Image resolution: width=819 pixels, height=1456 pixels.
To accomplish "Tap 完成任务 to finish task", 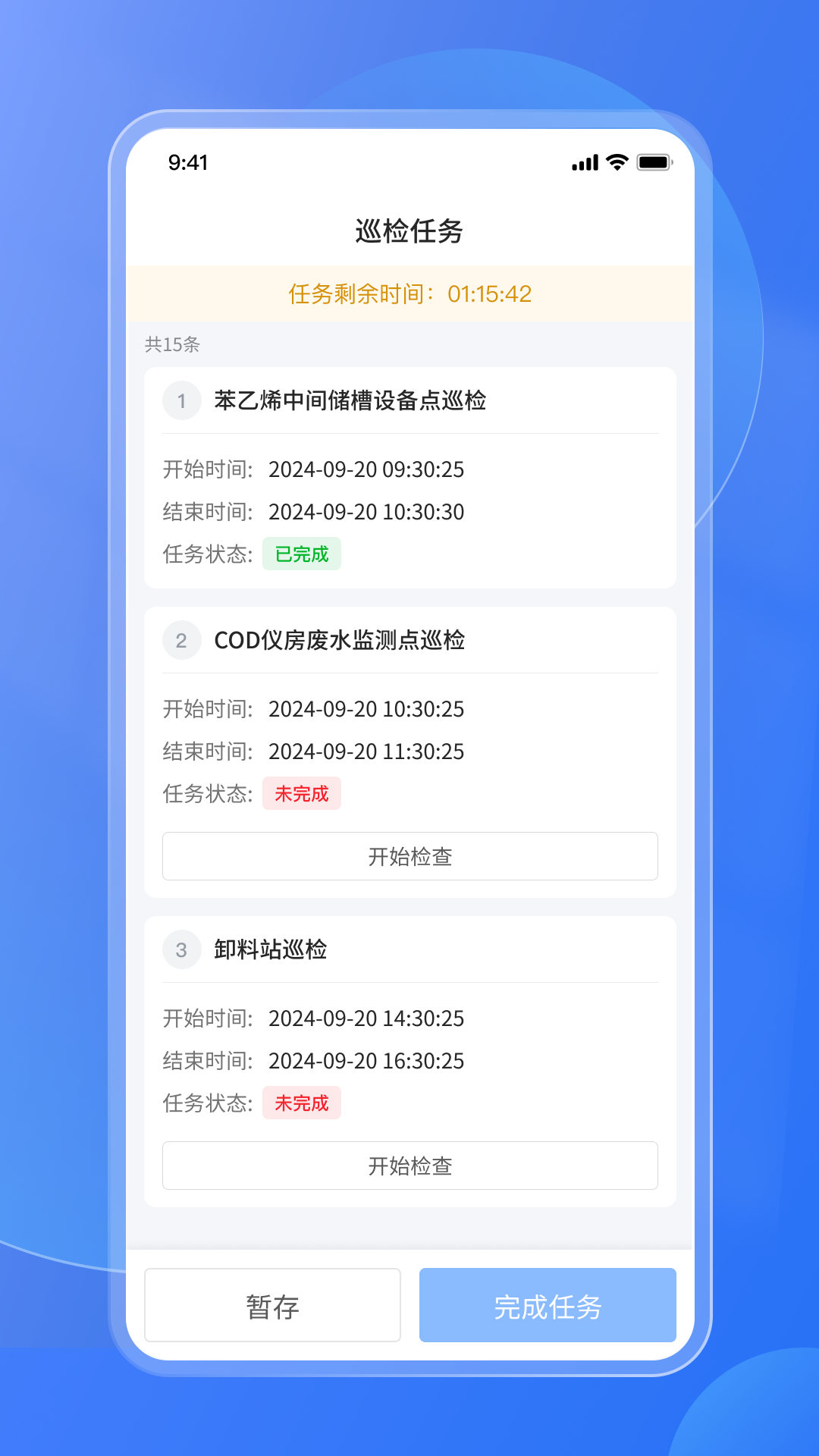I will [547, 1305].
